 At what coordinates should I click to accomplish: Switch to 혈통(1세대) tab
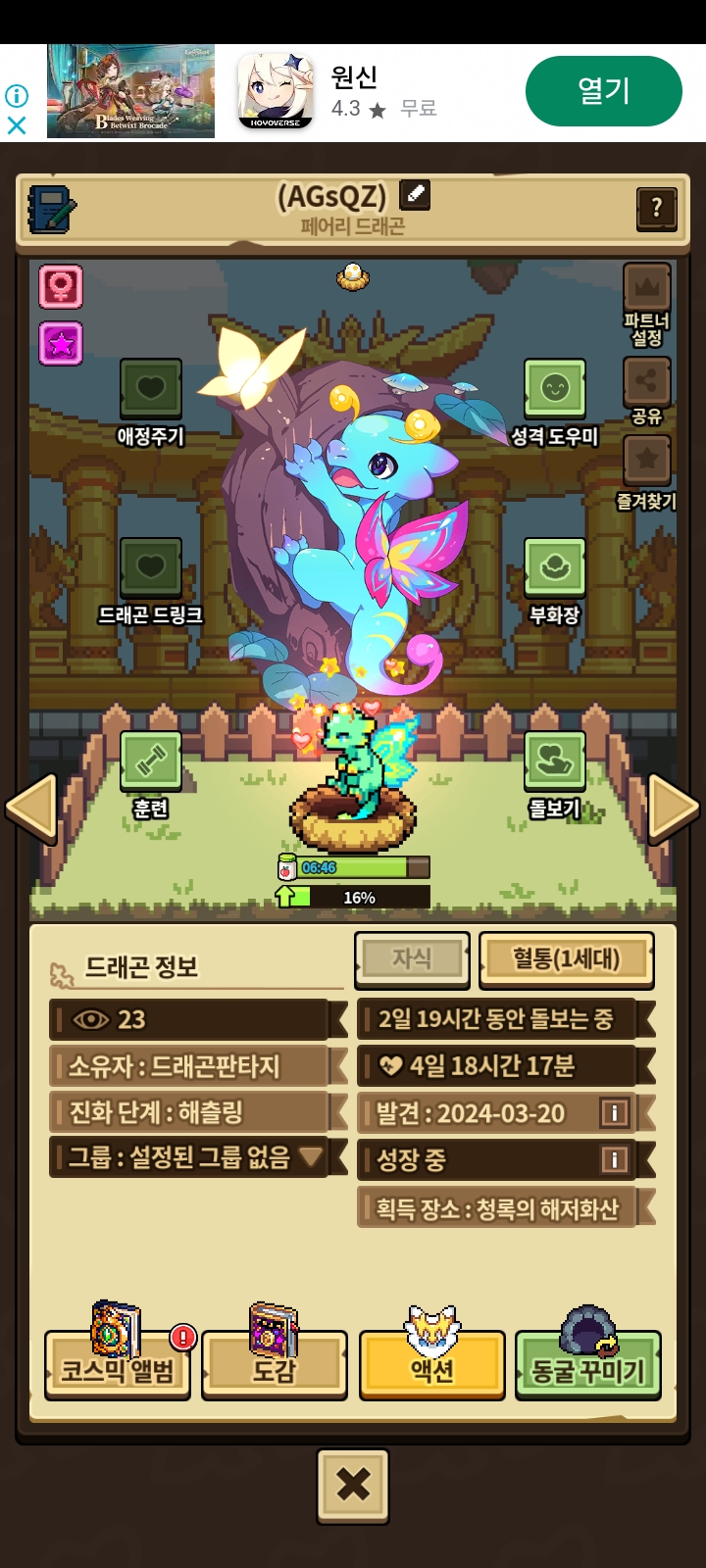[x=566, y=958]
